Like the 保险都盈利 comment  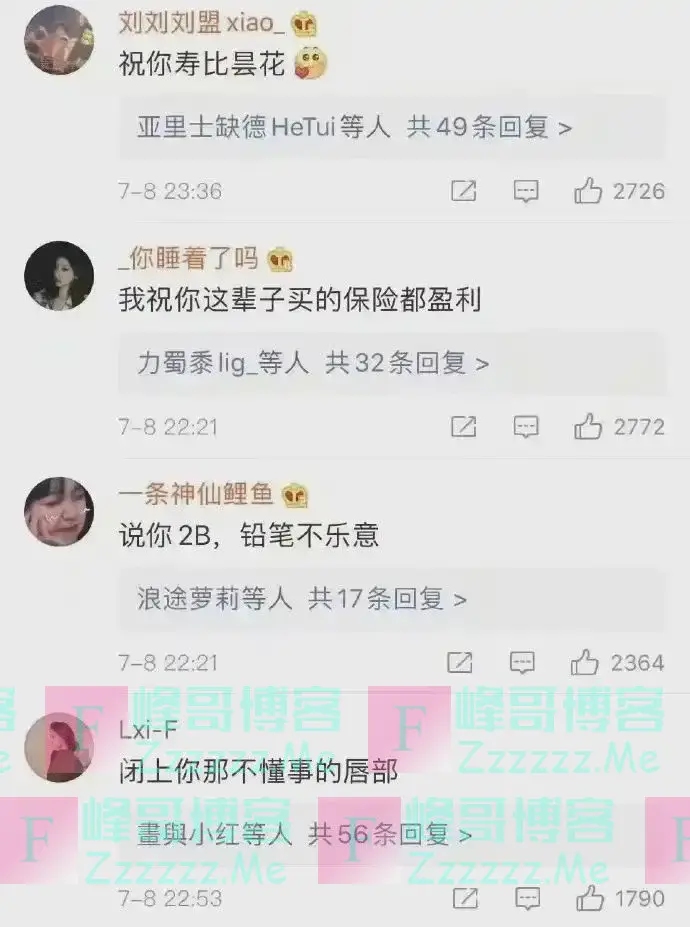click(588, 427)
